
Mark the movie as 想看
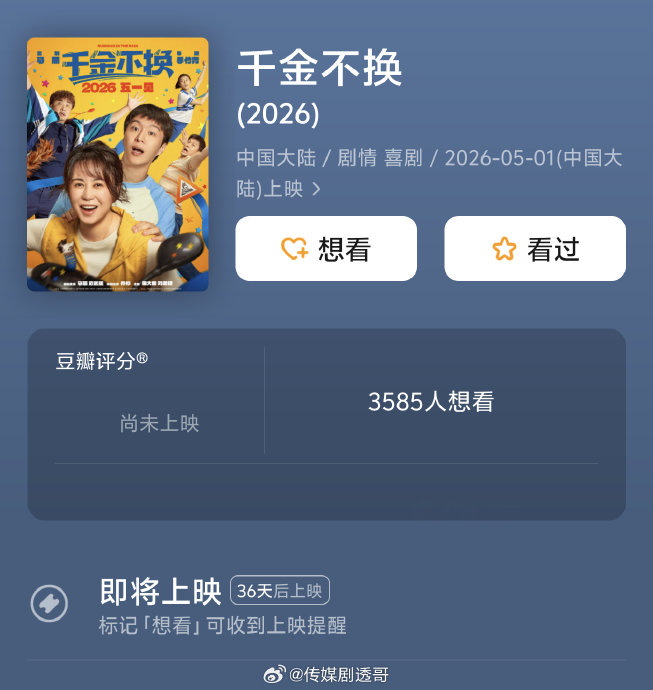pyautogui.click(x=326, y=249)
